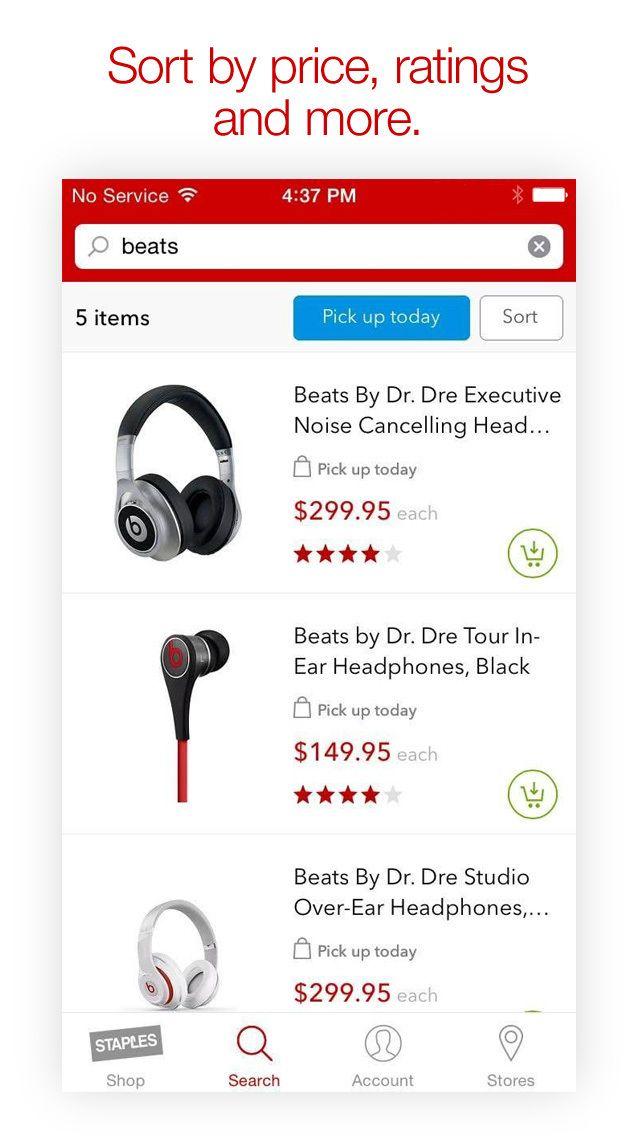Go to the Account tab
The width and height of the screenshot is (640, 1136).
[x=382, y=1055]
